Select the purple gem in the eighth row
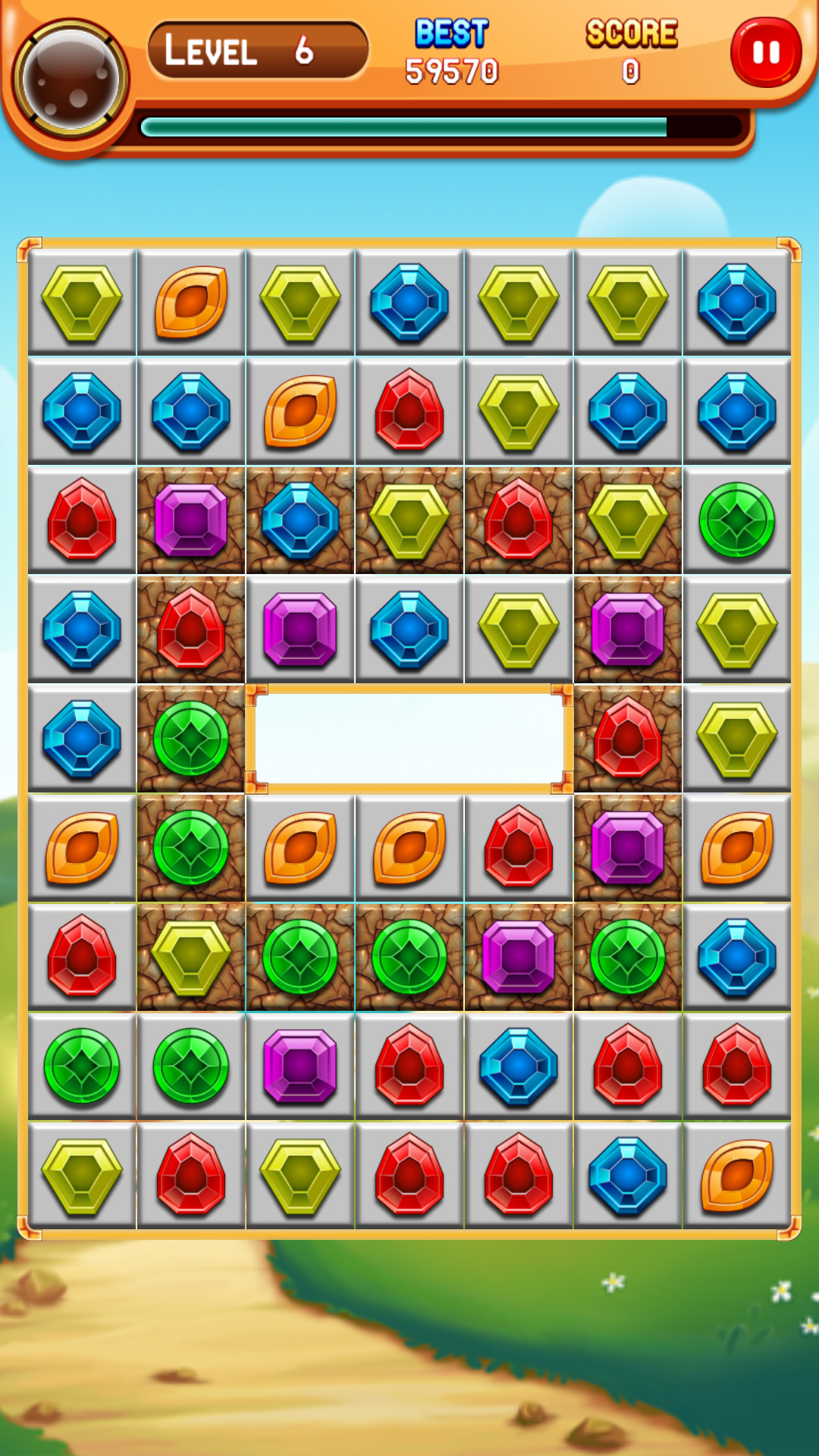Image resolution: width=819 pixels, height=1456 pixels. click(x=300, y=1066)
